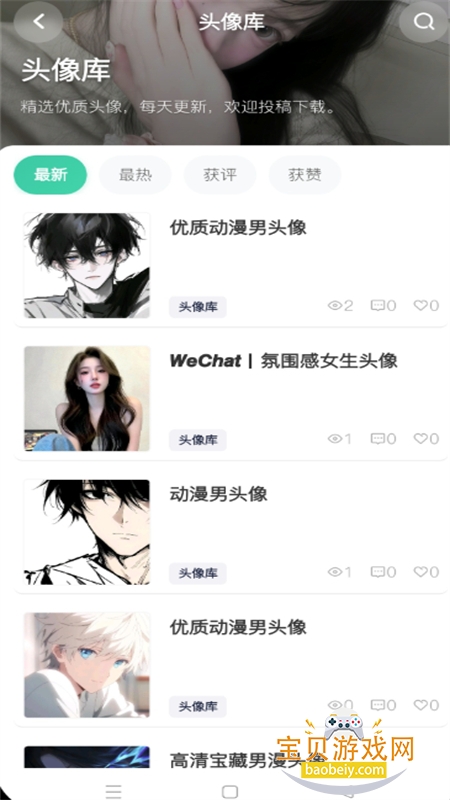450x800 pixels.
Task: Switch to the 最热 tab
Action: coord(135,175)
